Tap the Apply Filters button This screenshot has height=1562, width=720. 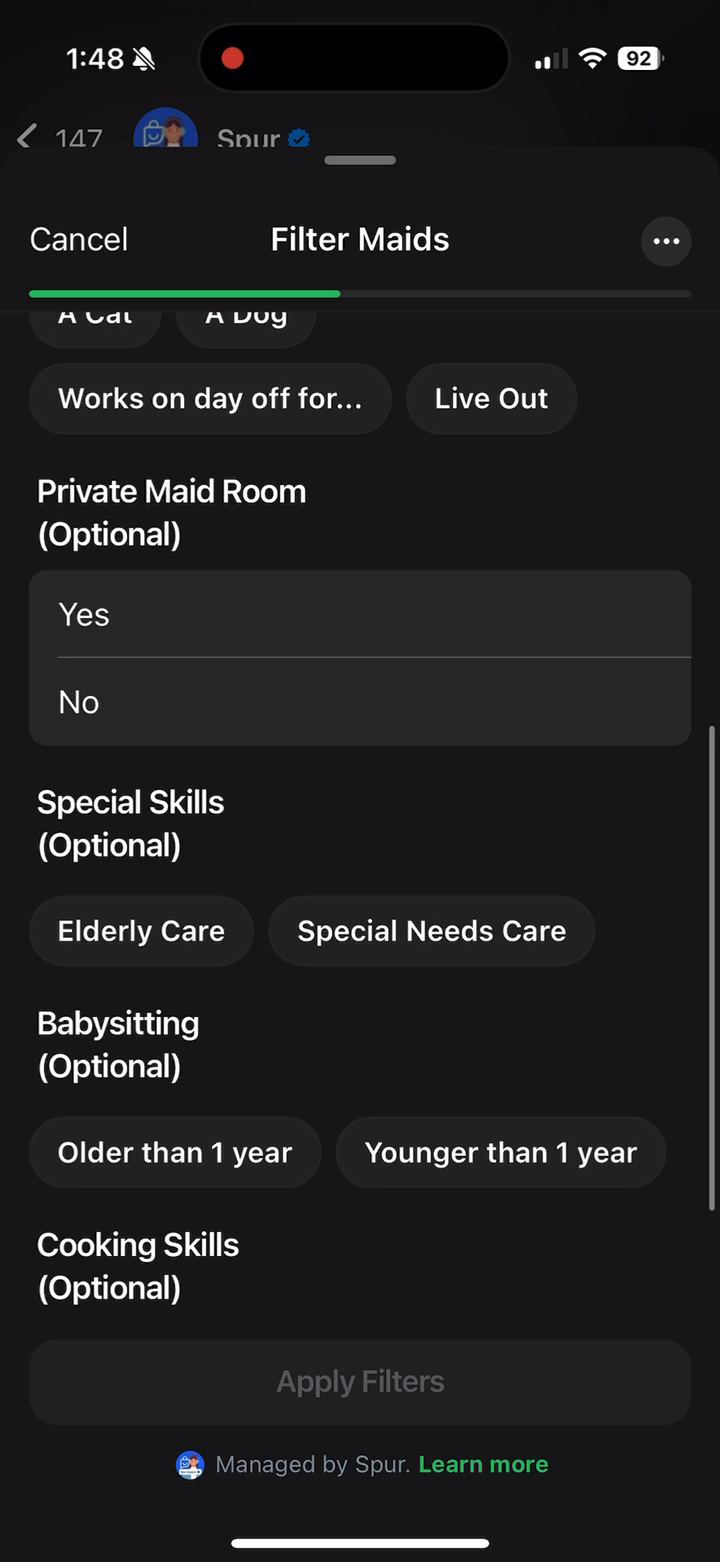360,1382
